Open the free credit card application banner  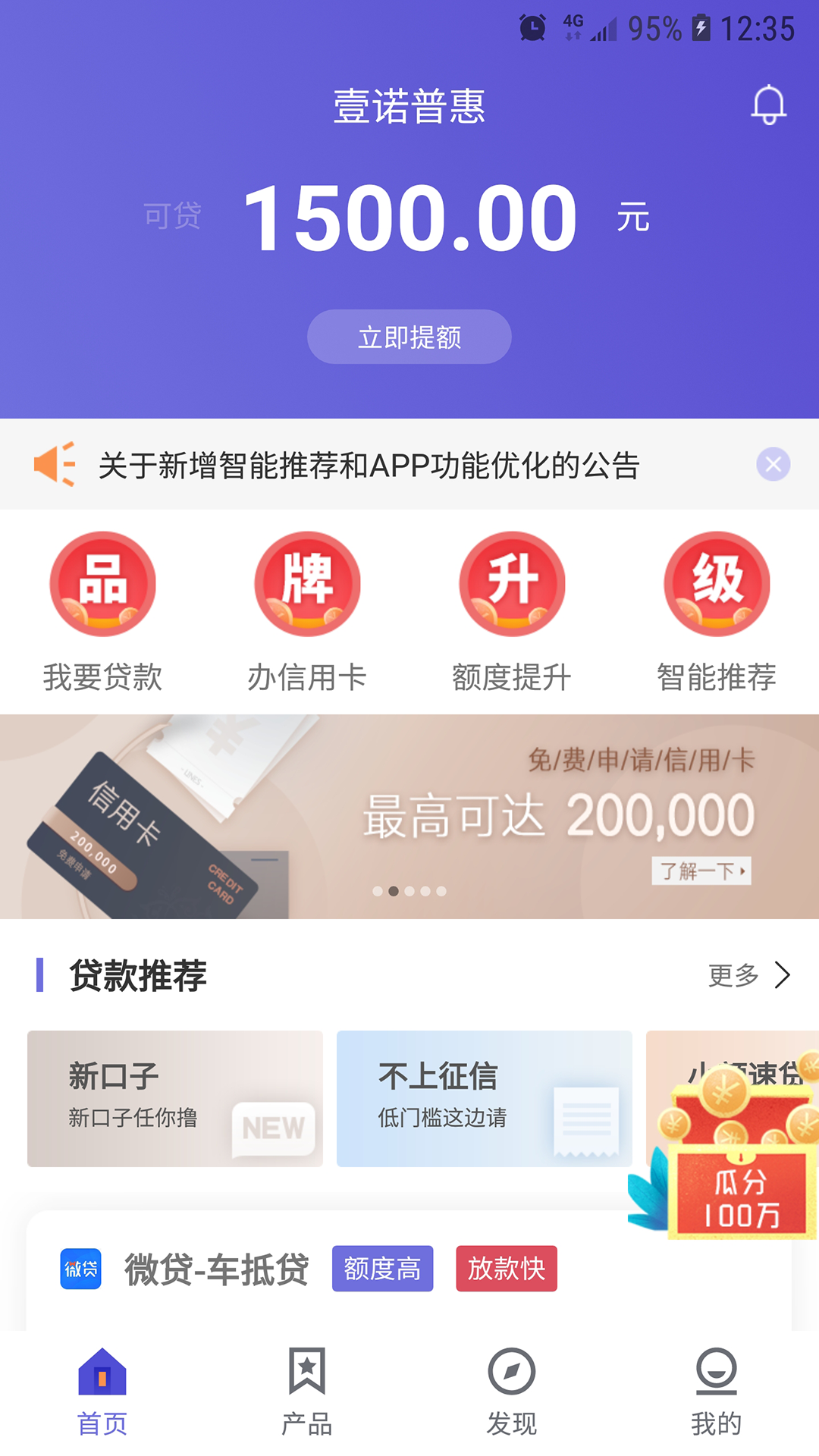[409, 817]
